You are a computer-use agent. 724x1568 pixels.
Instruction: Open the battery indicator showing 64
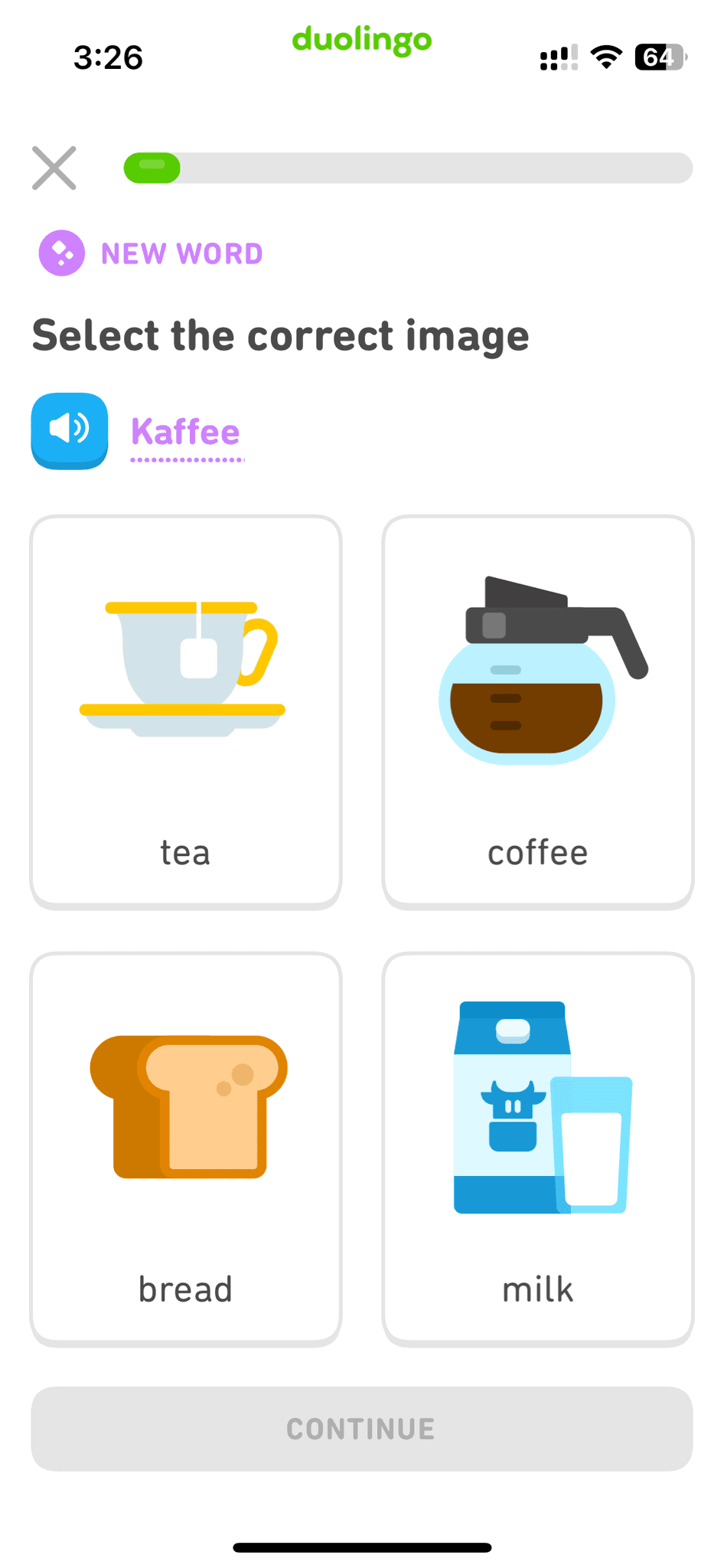pos(660,57)
